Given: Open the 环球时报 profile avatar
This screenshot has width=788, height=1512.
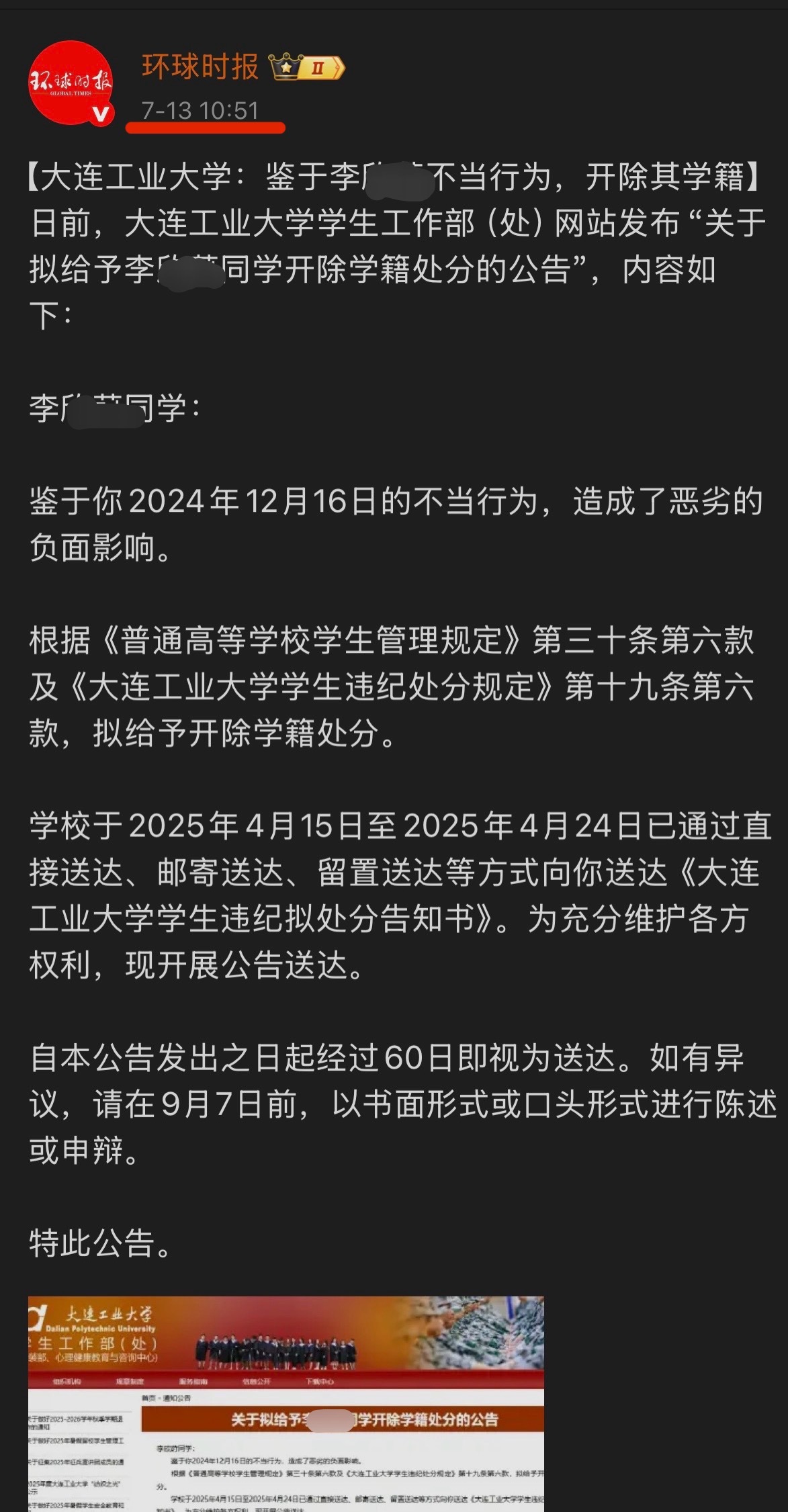Looking at the screenshot, I should tap(70, 83).
